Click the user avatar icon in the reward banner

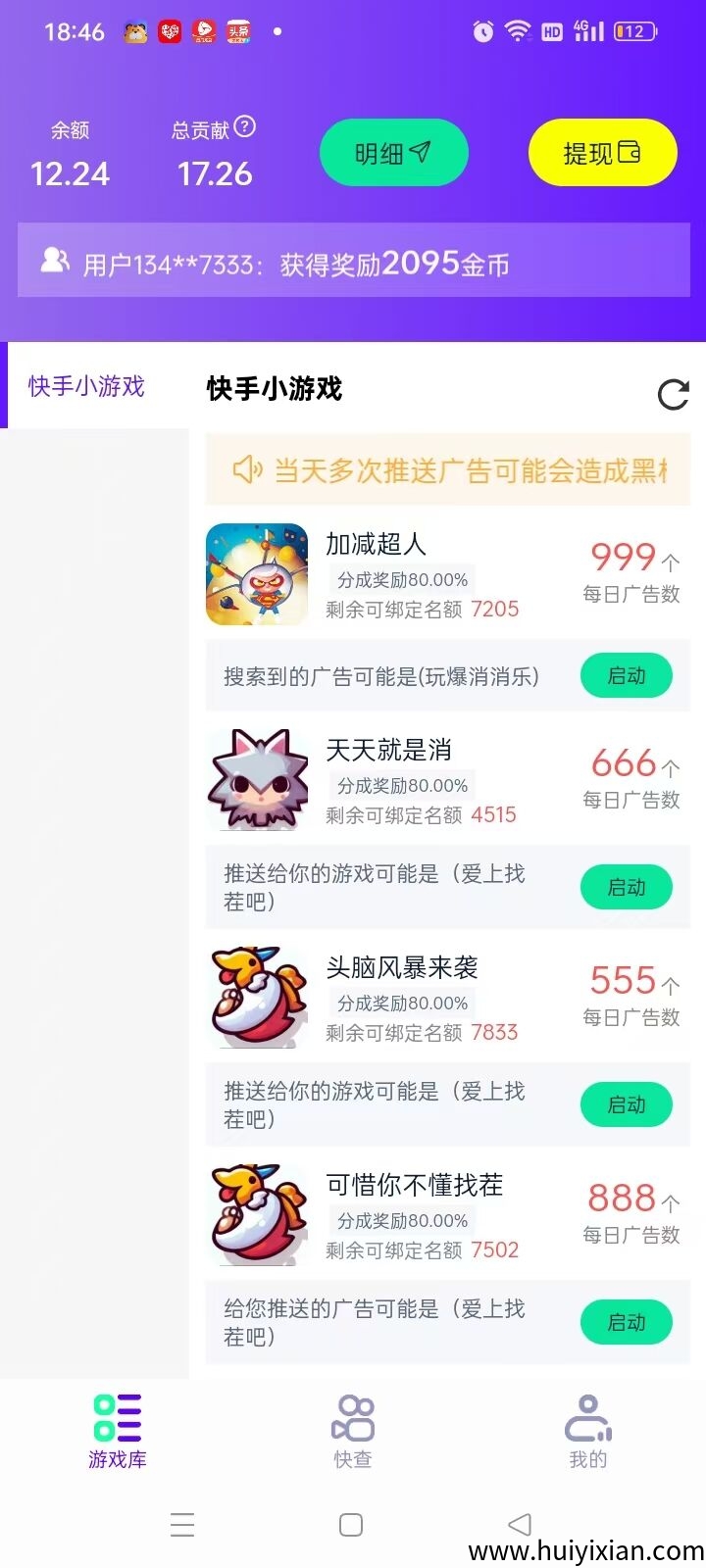pos(53,261)
